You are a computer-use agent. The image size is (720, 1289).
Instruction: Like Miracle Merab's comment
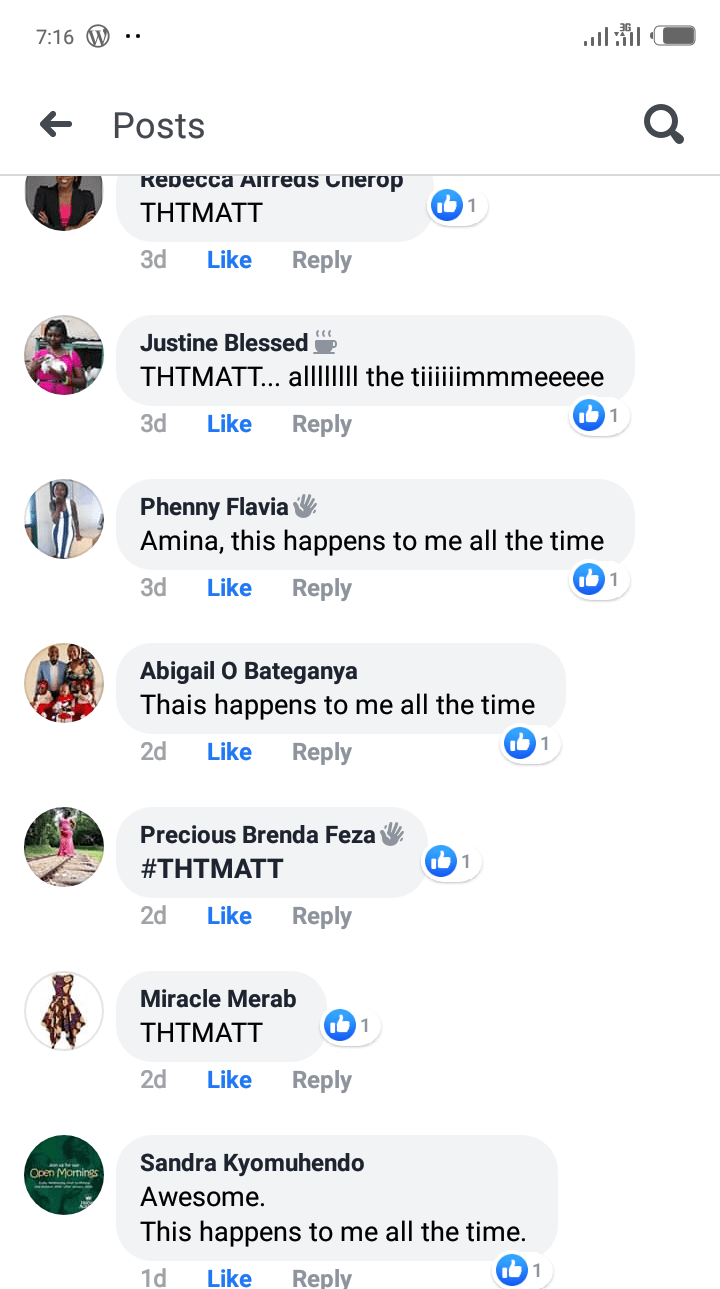[229, 1080]
